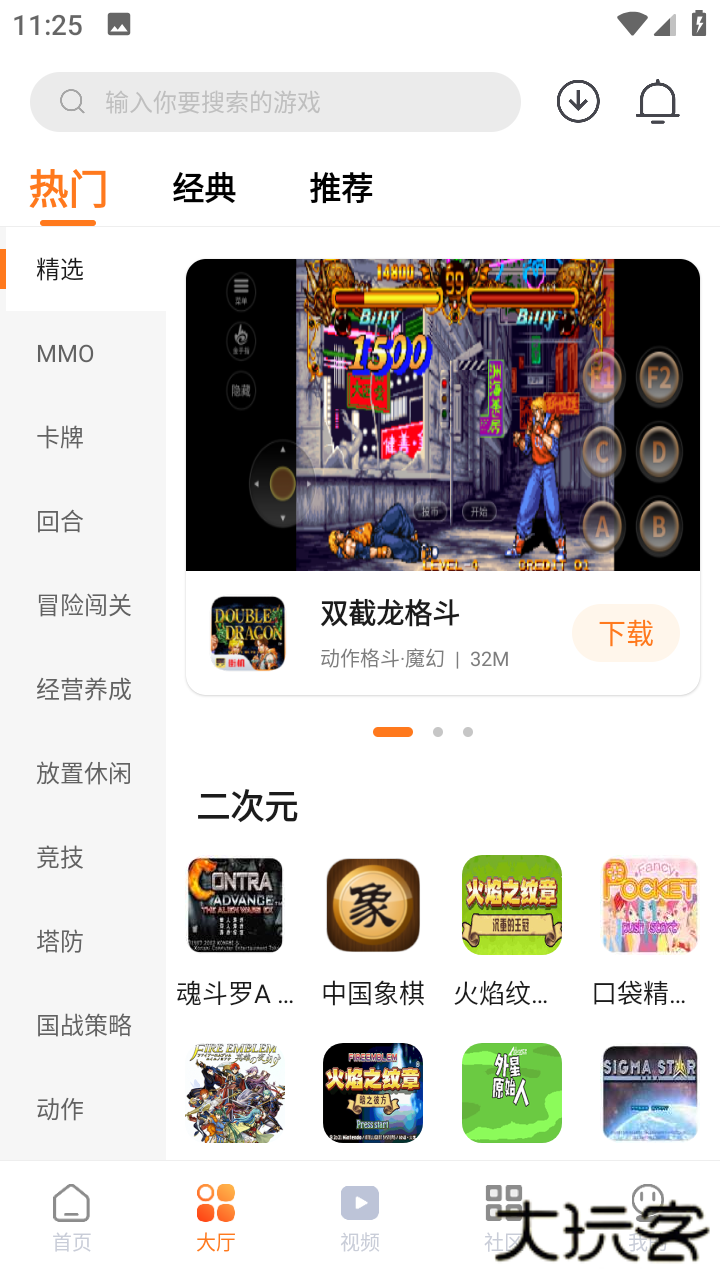Tap the search input field
The image size is (720, 1280).
276,101
